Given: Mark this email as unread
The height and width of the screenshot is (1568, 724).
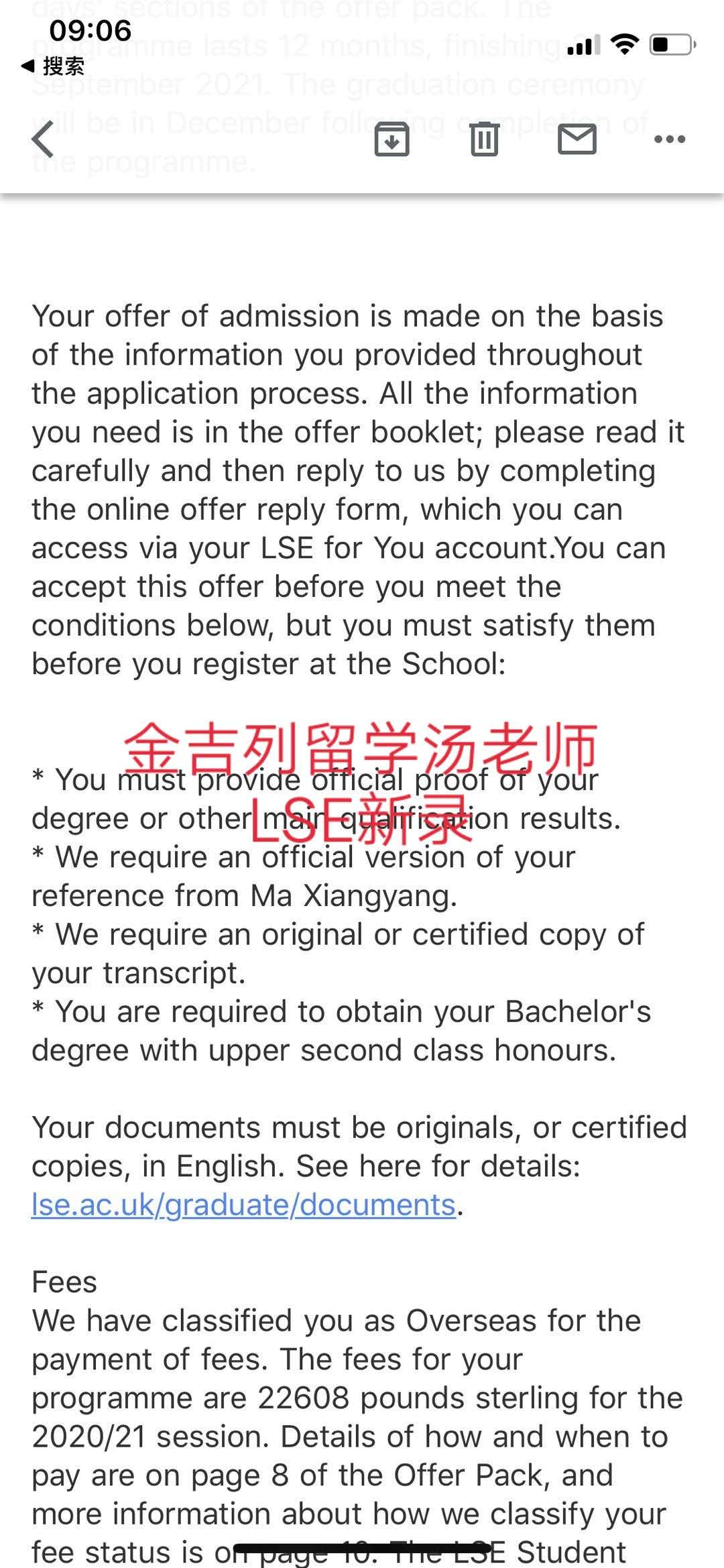Looking at the screenshot, I should click(577, 139).
